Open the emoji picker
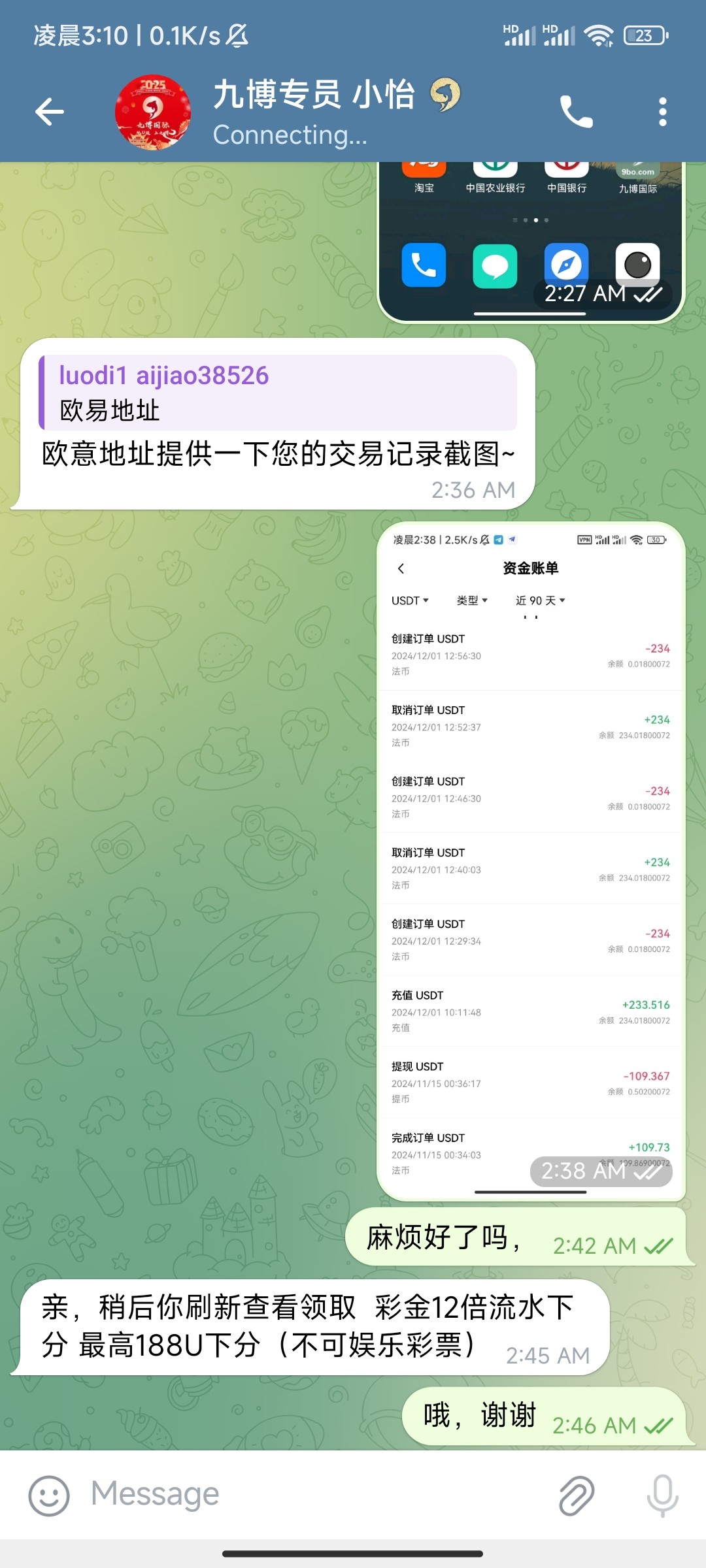The height and width of the screenshot is (1568, 706). (49, 1495)
